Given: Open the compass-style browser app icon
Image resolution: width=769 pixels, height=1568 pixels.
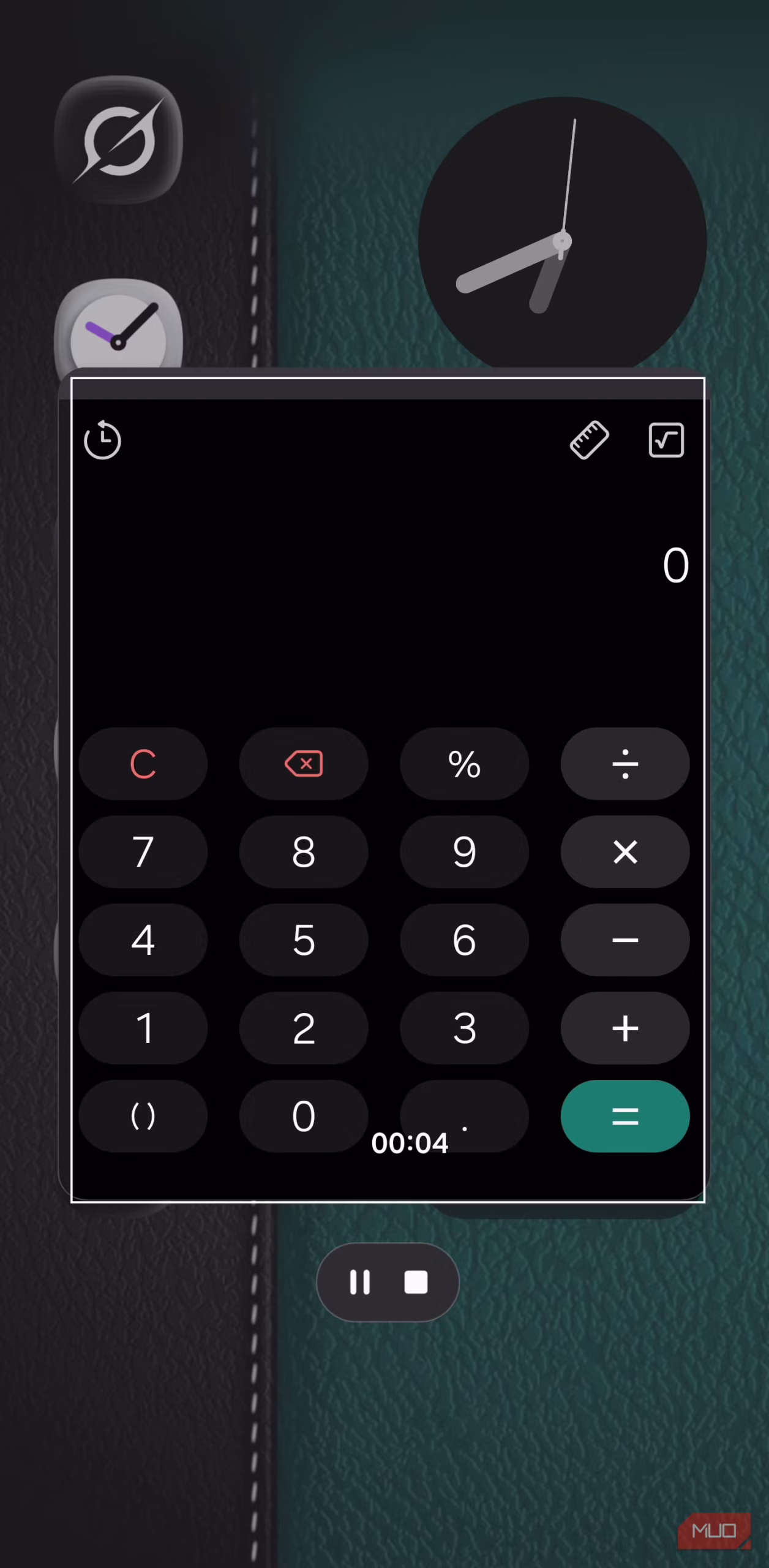Looking at the screenshot, I should (119, 140).
